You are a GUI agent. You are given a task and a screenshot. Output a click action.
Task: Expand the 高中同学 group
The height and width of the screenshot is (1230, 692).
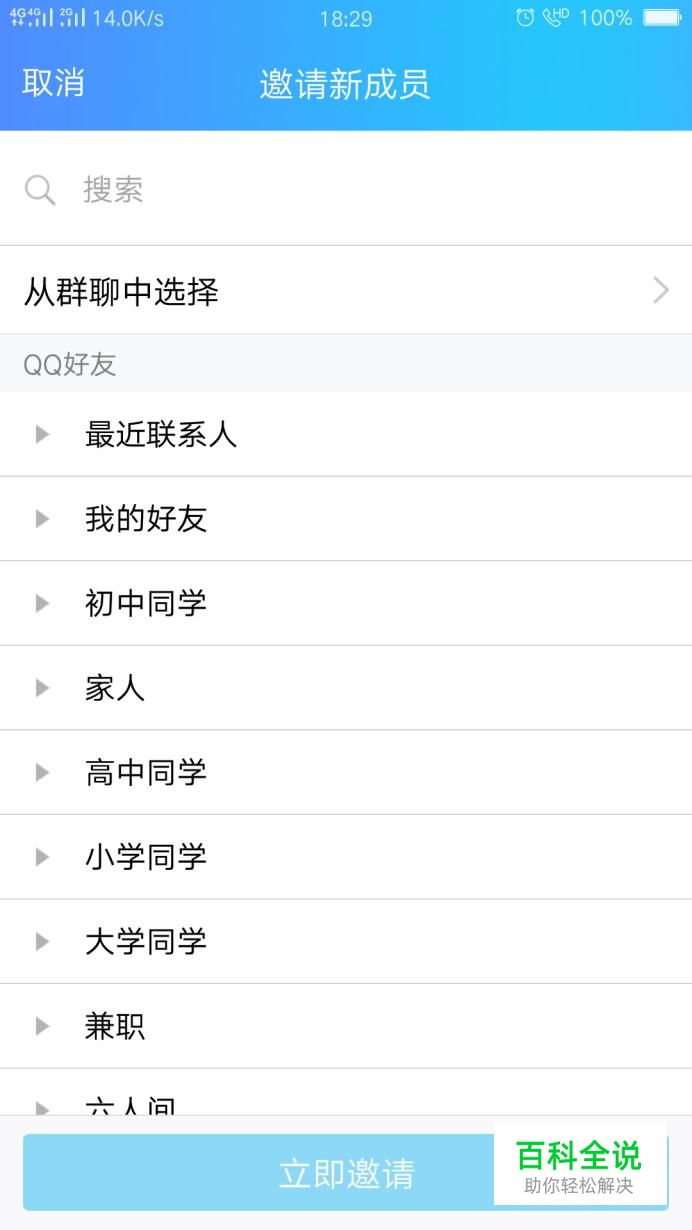point(346,772)
